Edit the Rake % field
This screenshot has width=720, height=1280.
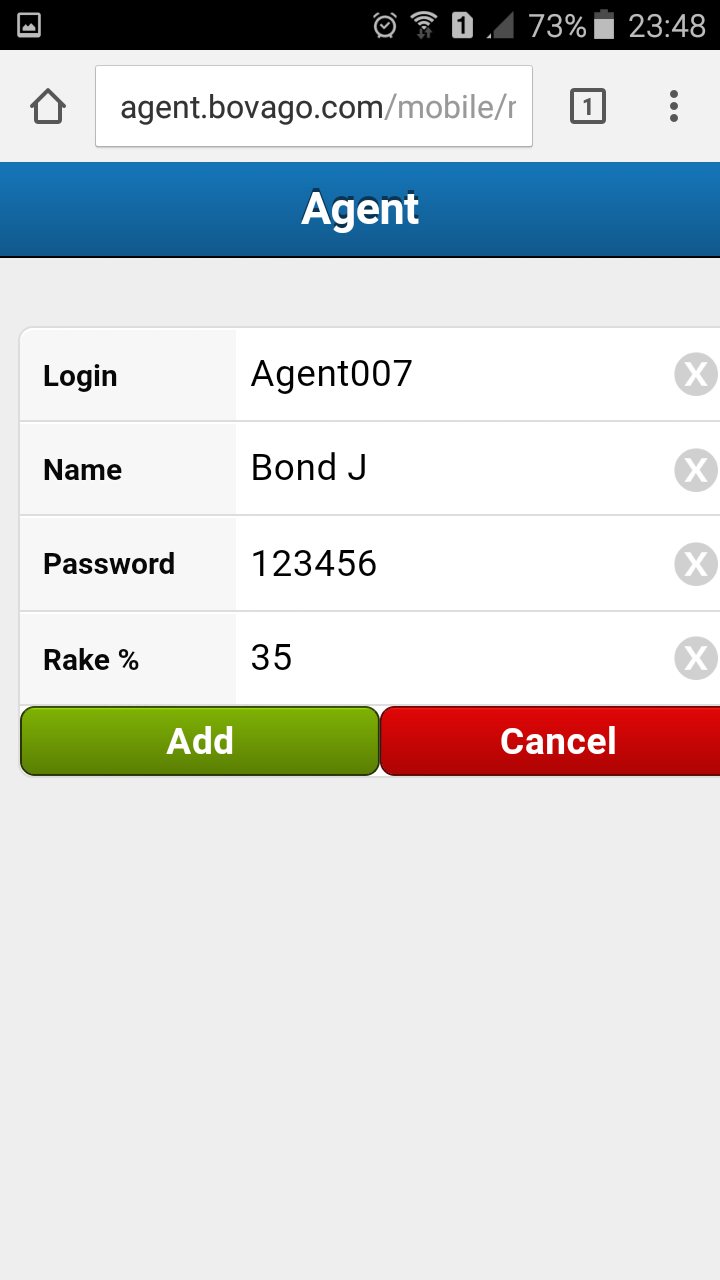point(450,658)
